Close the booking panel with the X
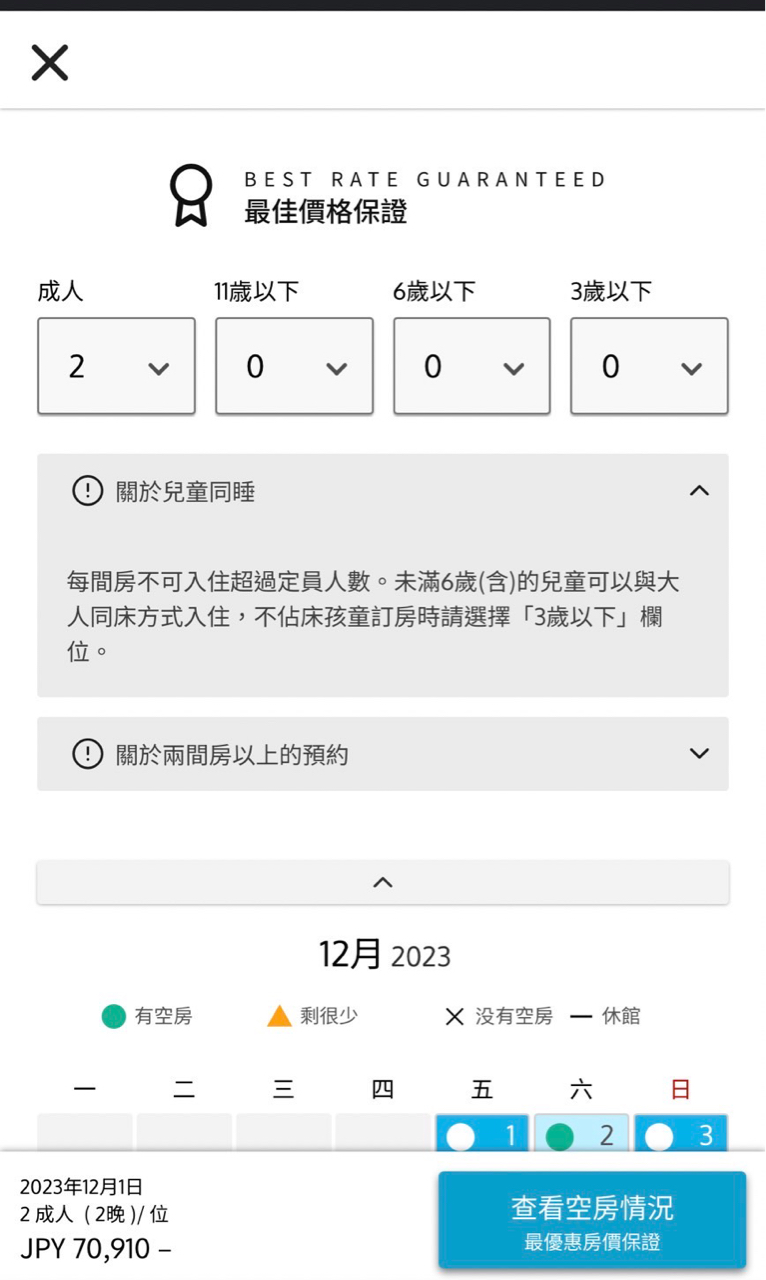 pos(49,63)
